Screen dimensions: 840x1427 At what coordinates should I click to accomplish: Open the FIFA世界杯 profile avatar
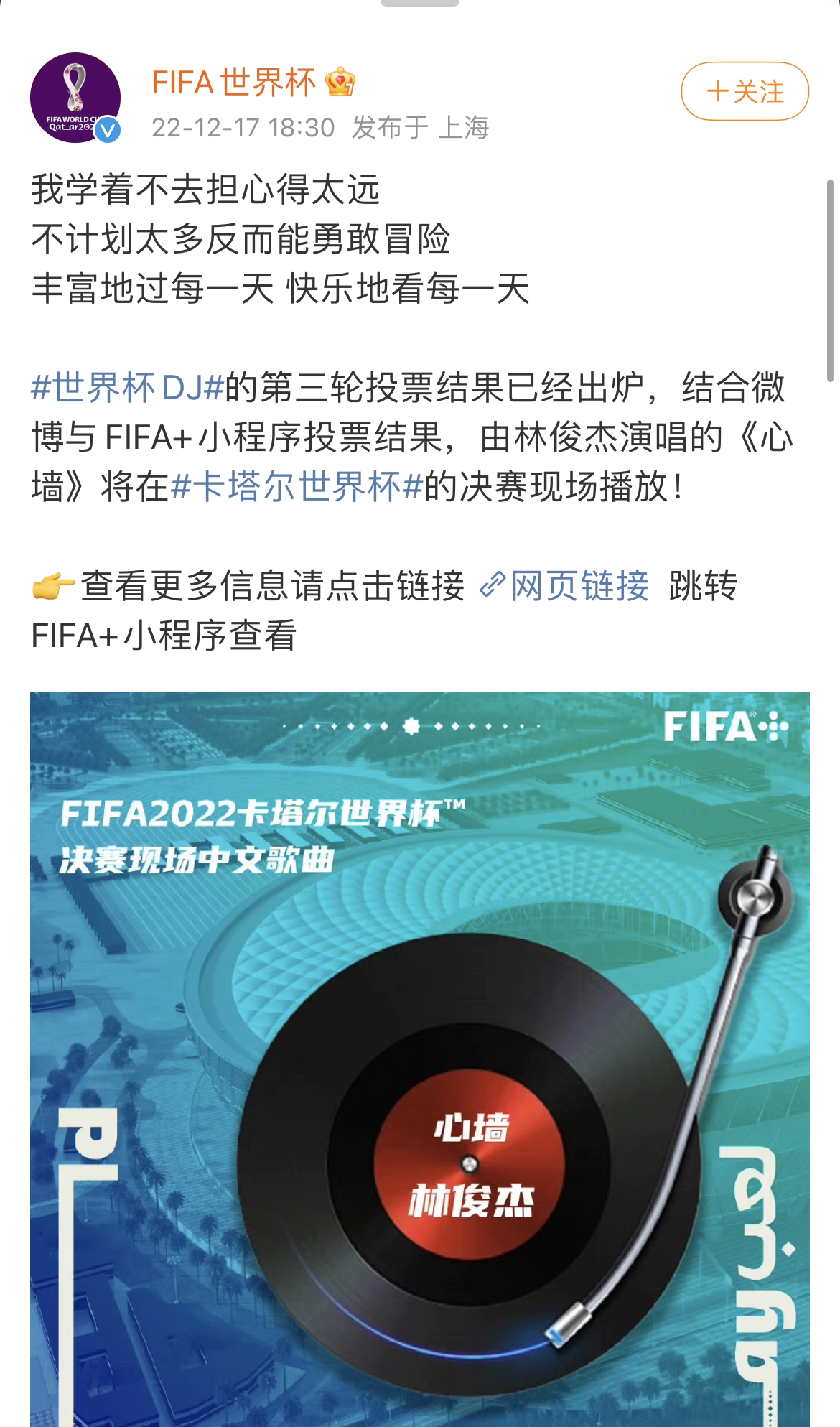[x=75, y=98]
